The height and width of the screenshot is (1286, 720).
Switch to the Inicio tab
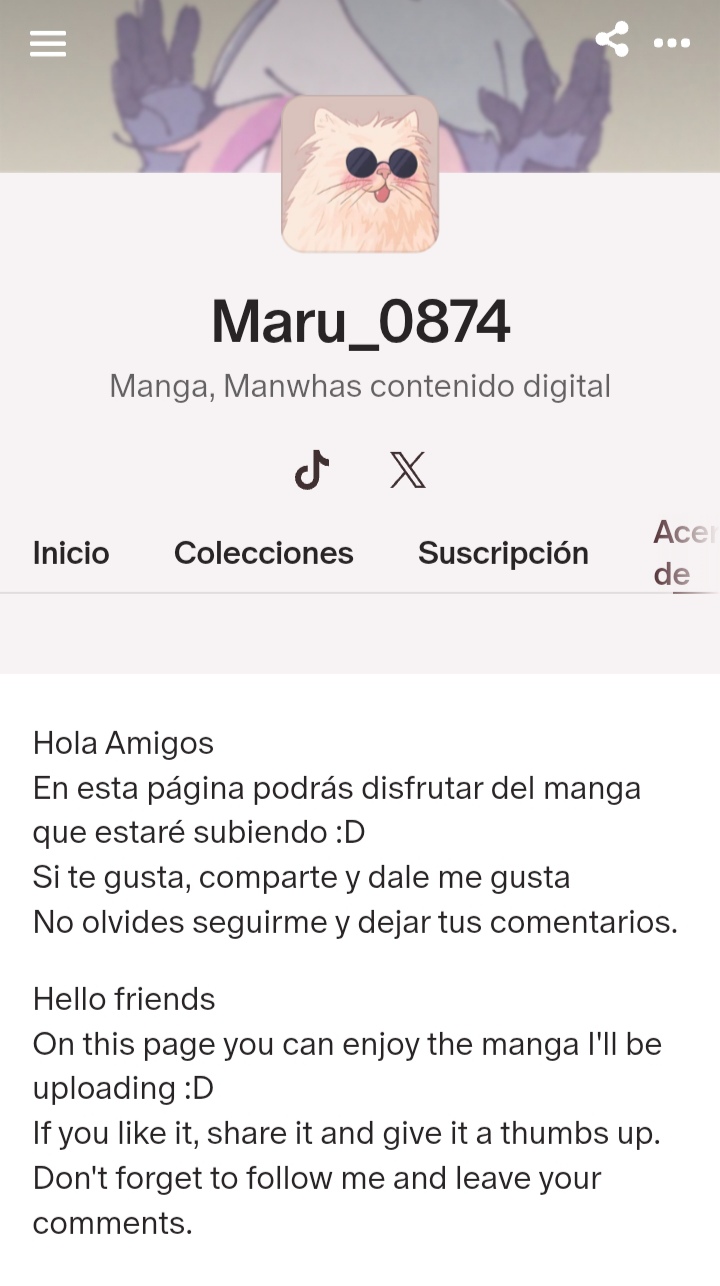pos(71,553)
